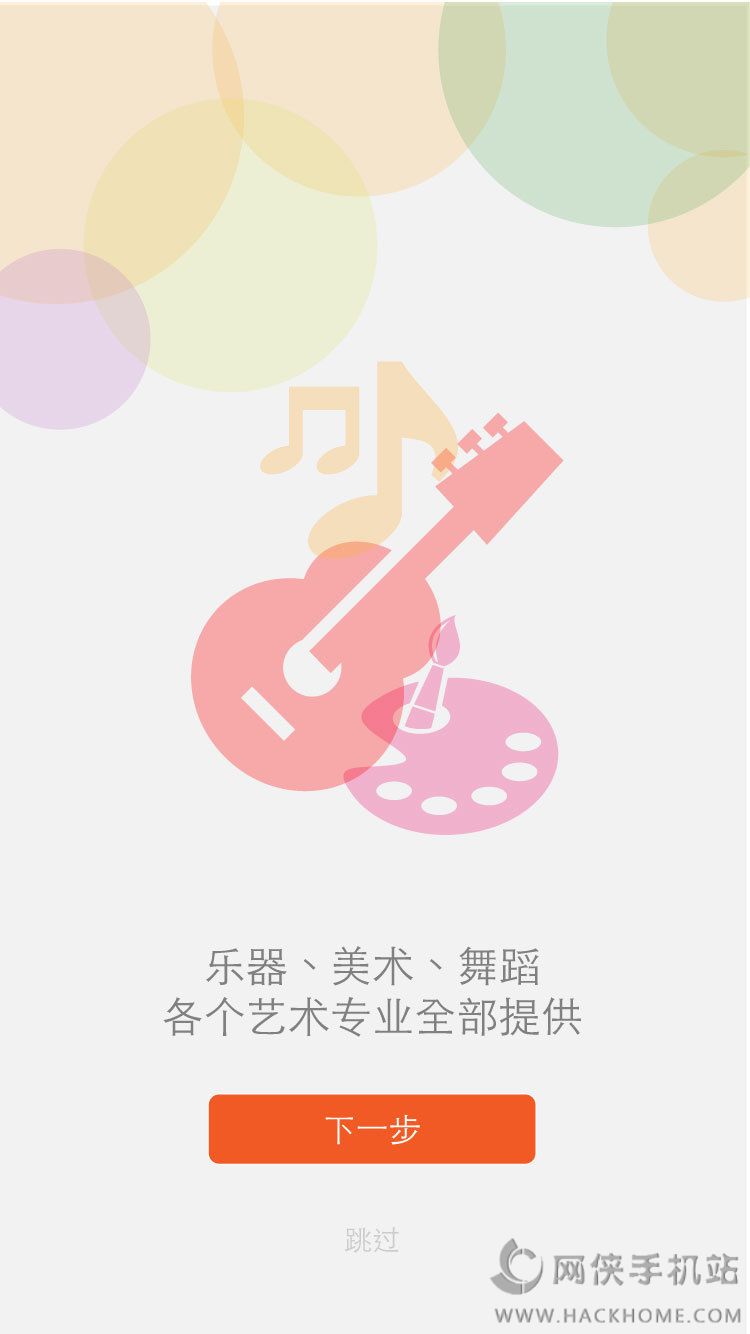Skip onboarding via 跳过
Screen dimensions: 750x1334
[372, 1240]
